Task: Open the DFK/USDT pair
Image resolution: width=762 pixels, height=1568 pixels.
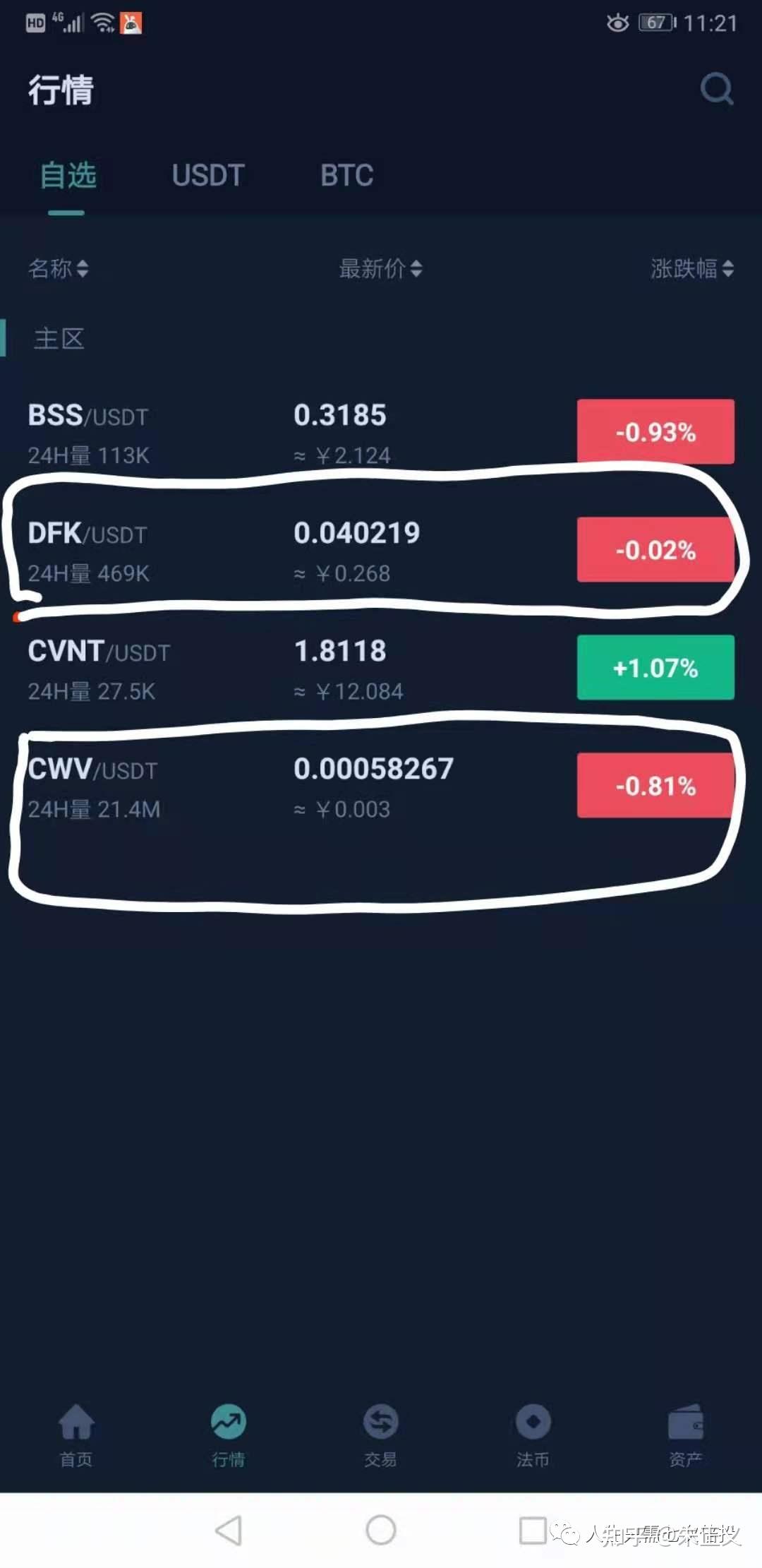Action: [282, 551]
